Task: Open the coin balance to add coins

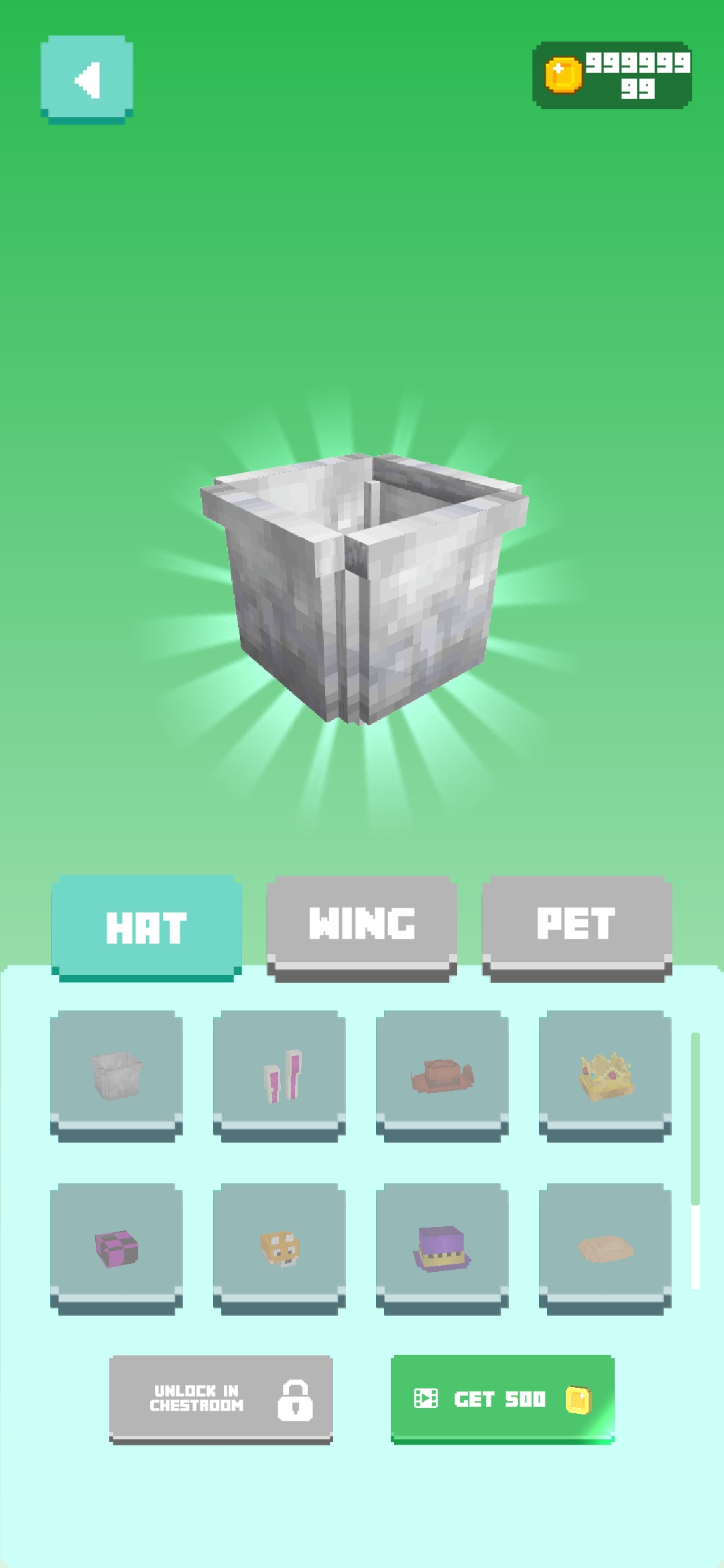Action: (611, 76)
